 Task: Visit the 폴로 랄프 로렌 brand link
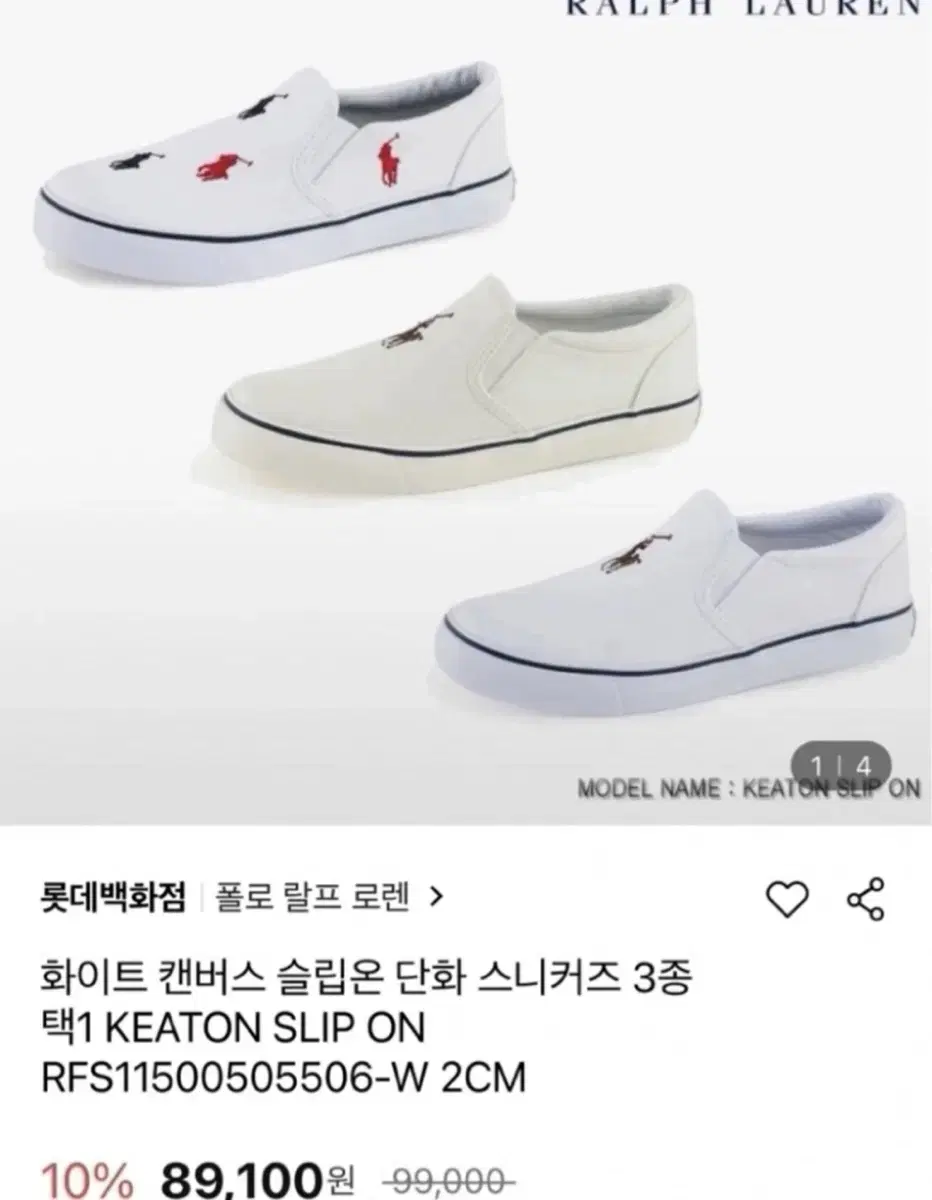[x=308, y=898]
